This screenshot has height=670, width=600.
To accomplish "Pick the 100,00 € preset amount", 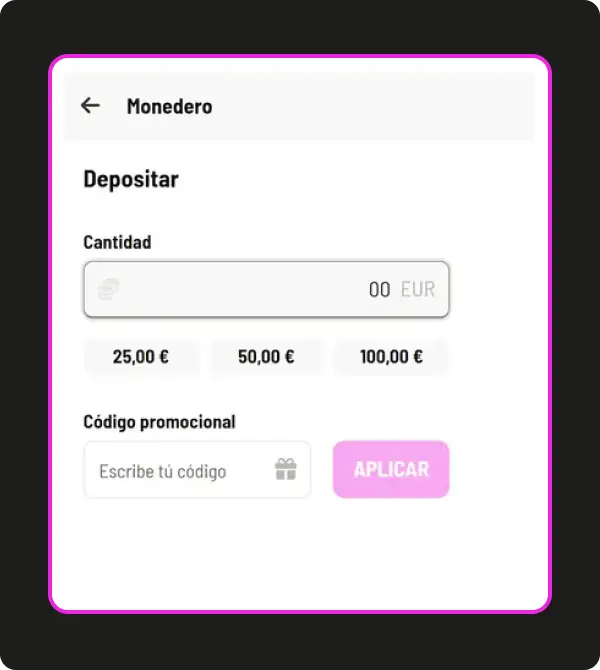I will 391,357.
